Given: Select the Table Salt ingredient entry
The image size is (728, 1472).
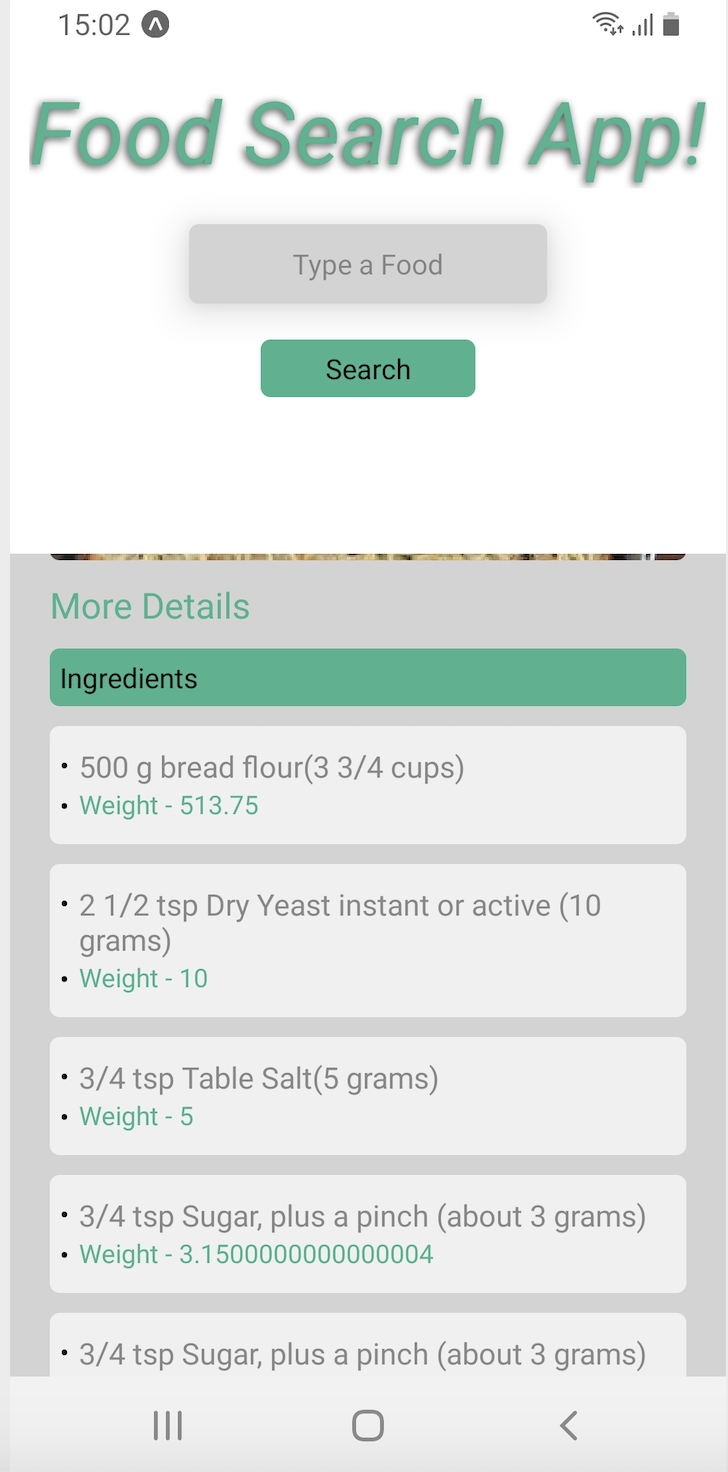Looking at the screenshot, I should [x=368, y=1096].
